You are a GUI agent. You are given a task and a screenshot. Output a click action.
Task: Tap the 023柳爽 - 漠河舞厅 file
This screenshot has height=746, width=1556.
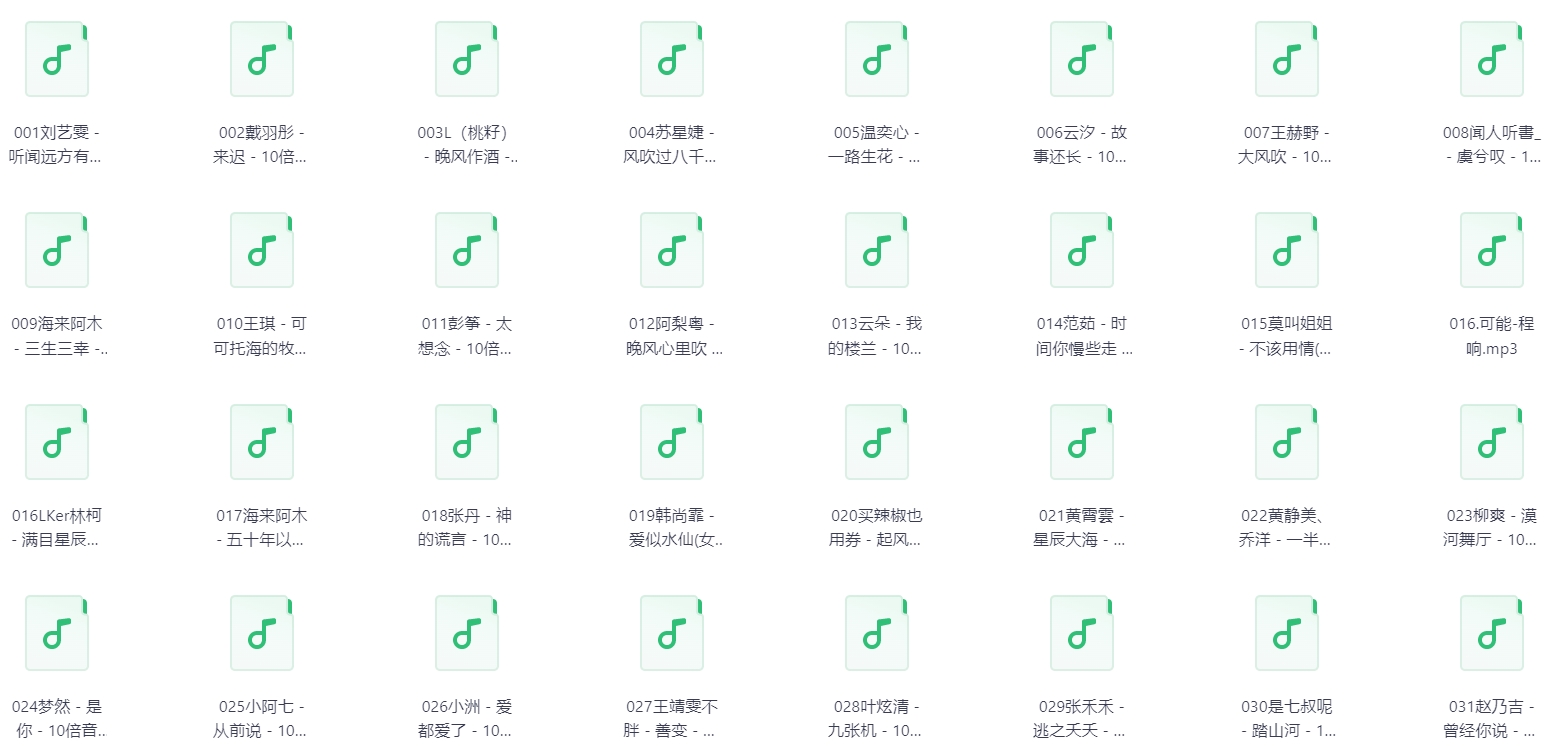[x=1492, y=443]
